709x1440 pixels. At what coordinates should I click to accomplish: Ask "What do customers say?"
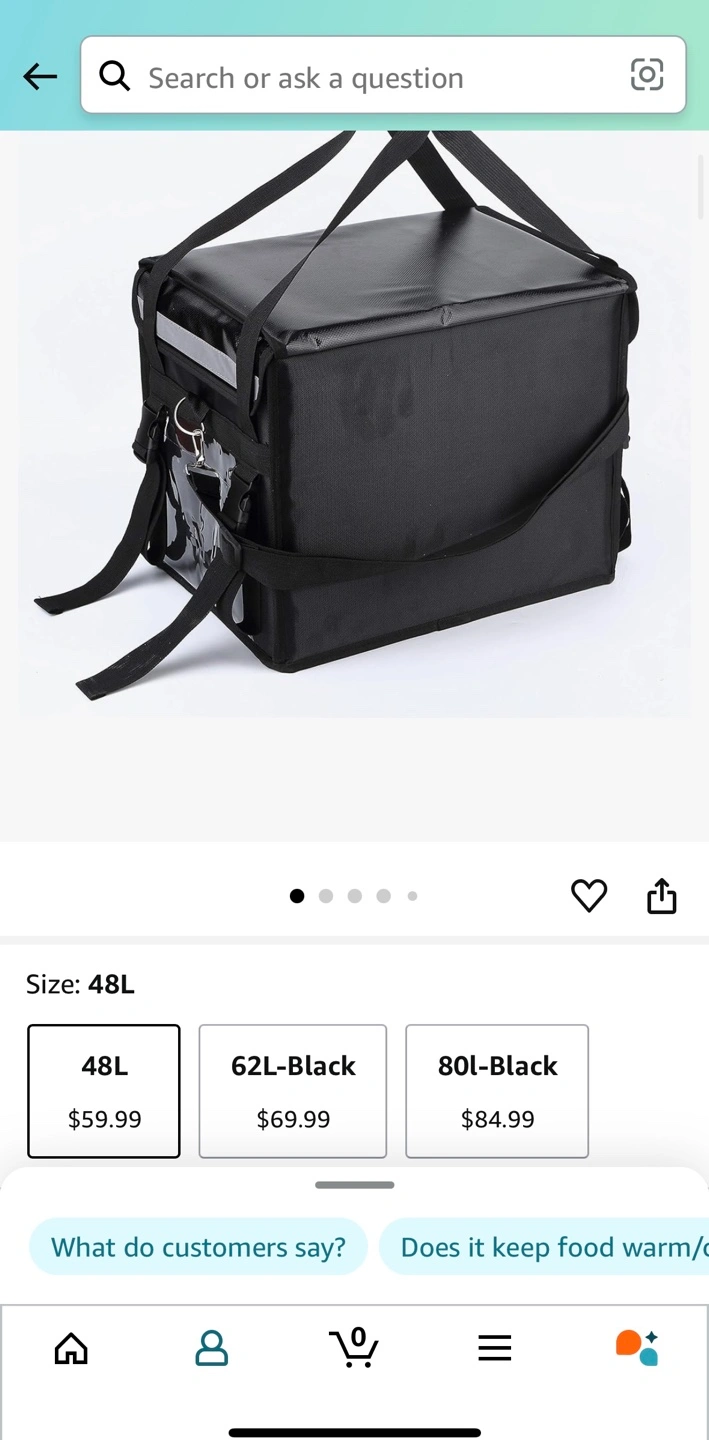[198, 1247]
